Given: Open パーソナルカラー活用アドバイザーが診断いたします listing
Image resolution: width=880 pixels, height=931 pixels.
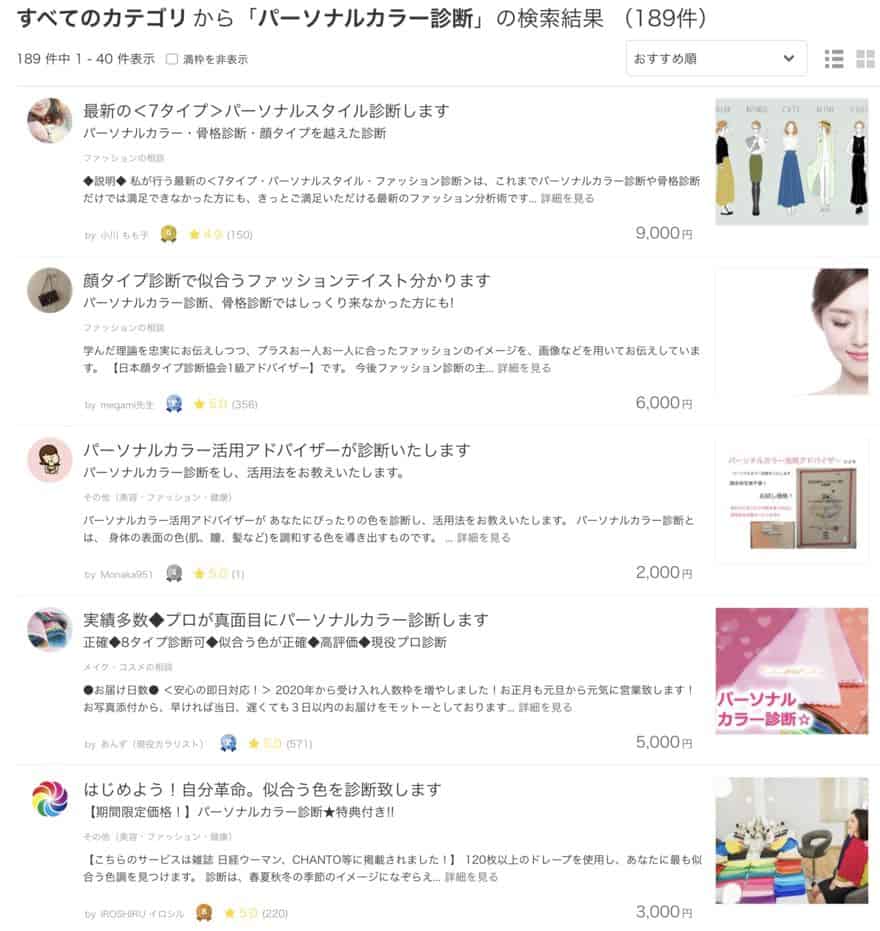Looking at the screenshot, I should 277,450.
